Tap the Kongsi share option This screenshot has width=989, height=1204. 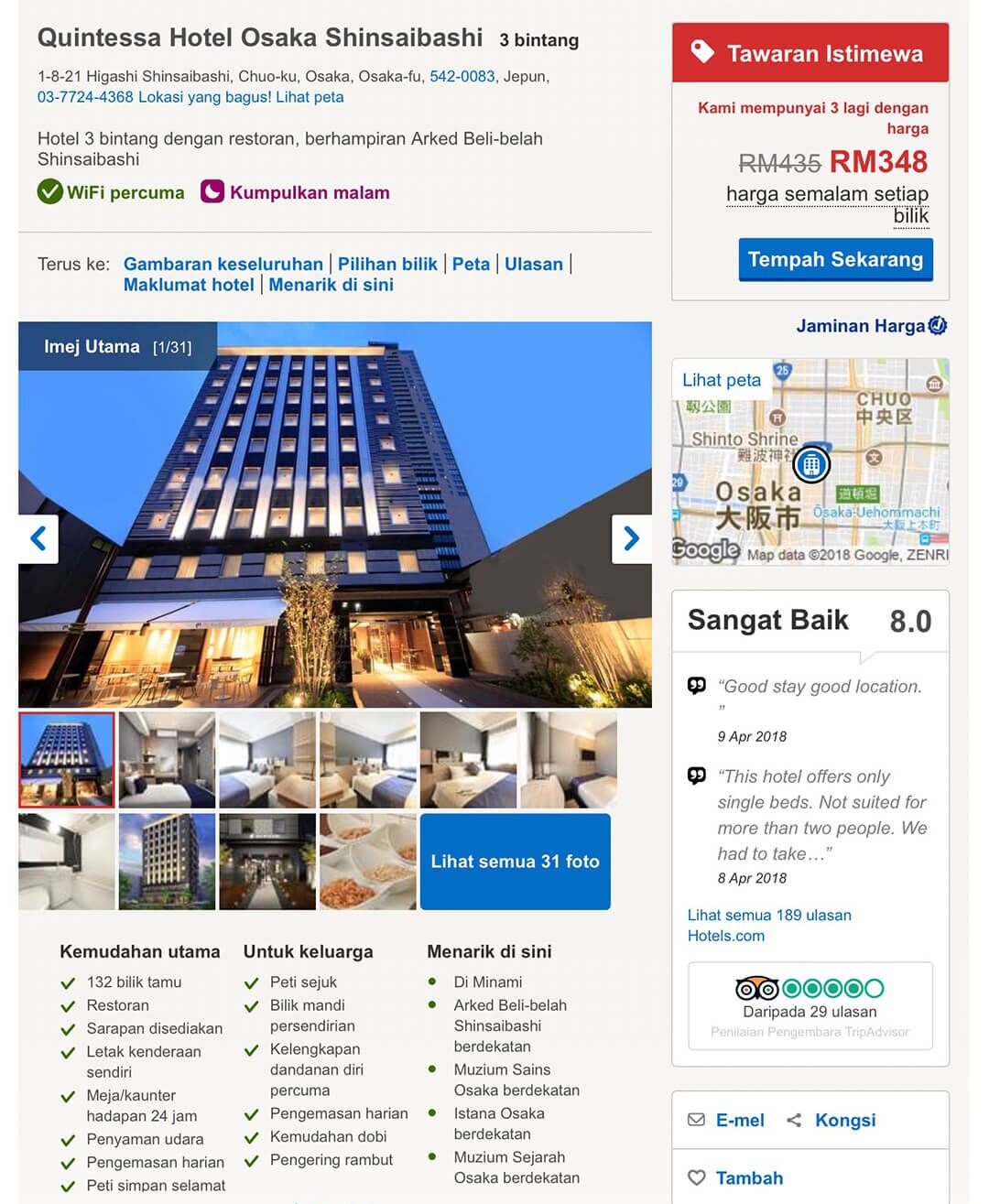pyautogui.click(x=832, y=1120)
